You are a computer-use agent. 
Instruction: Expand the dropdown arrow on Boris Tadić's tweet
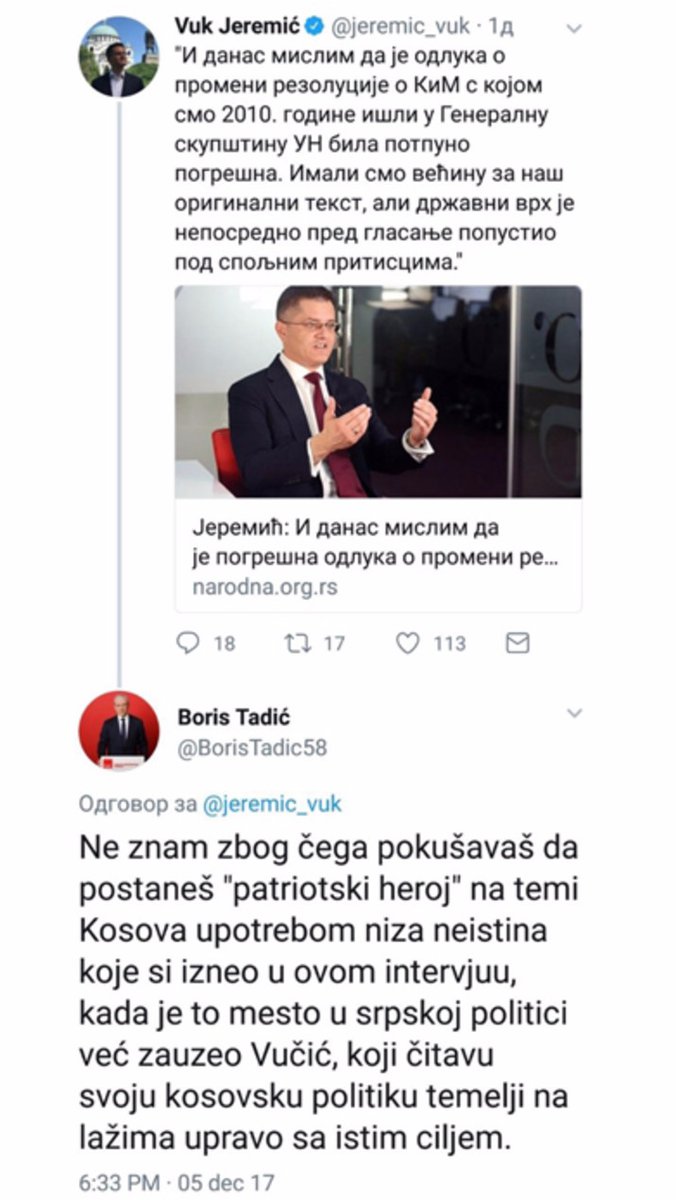point(573,714)
